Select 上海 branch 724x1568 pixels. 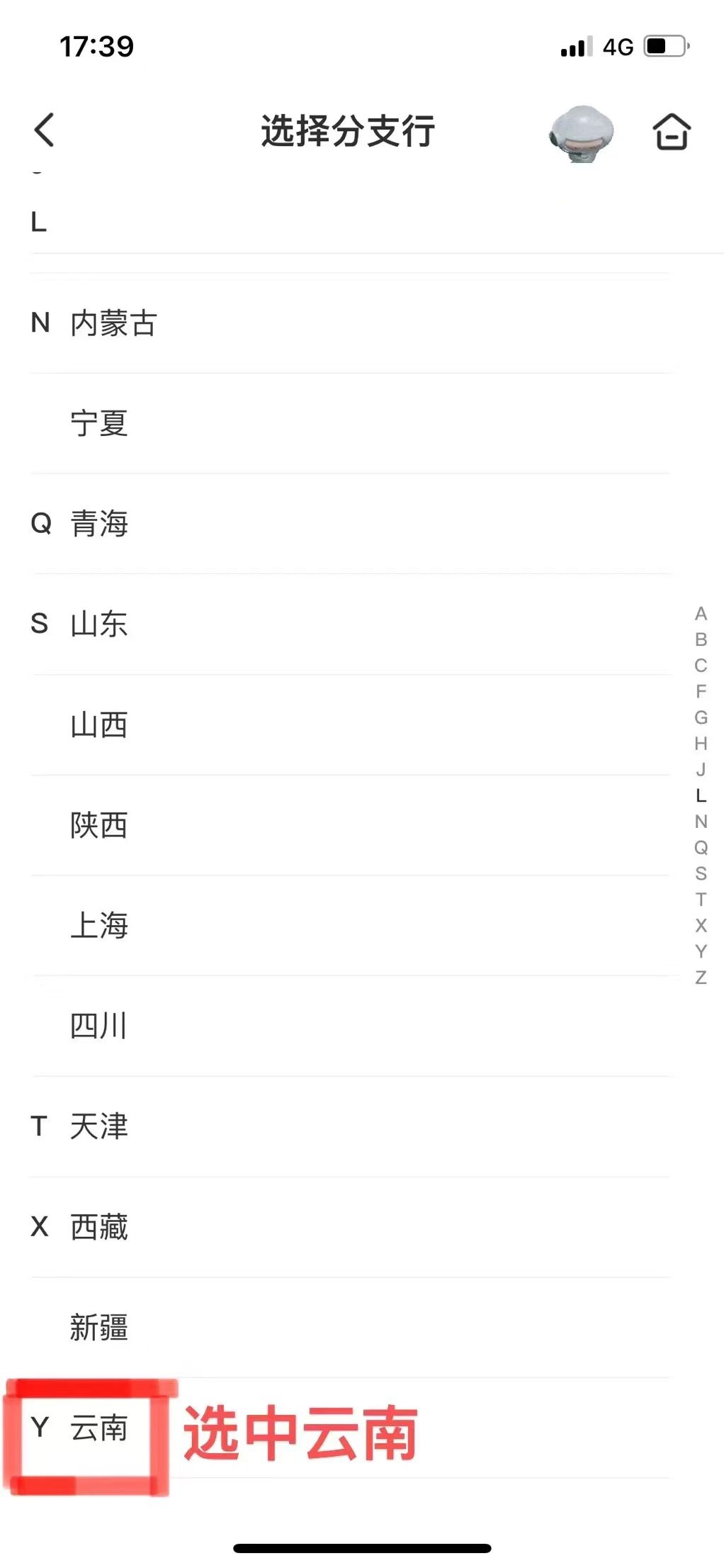coord(99,926)
